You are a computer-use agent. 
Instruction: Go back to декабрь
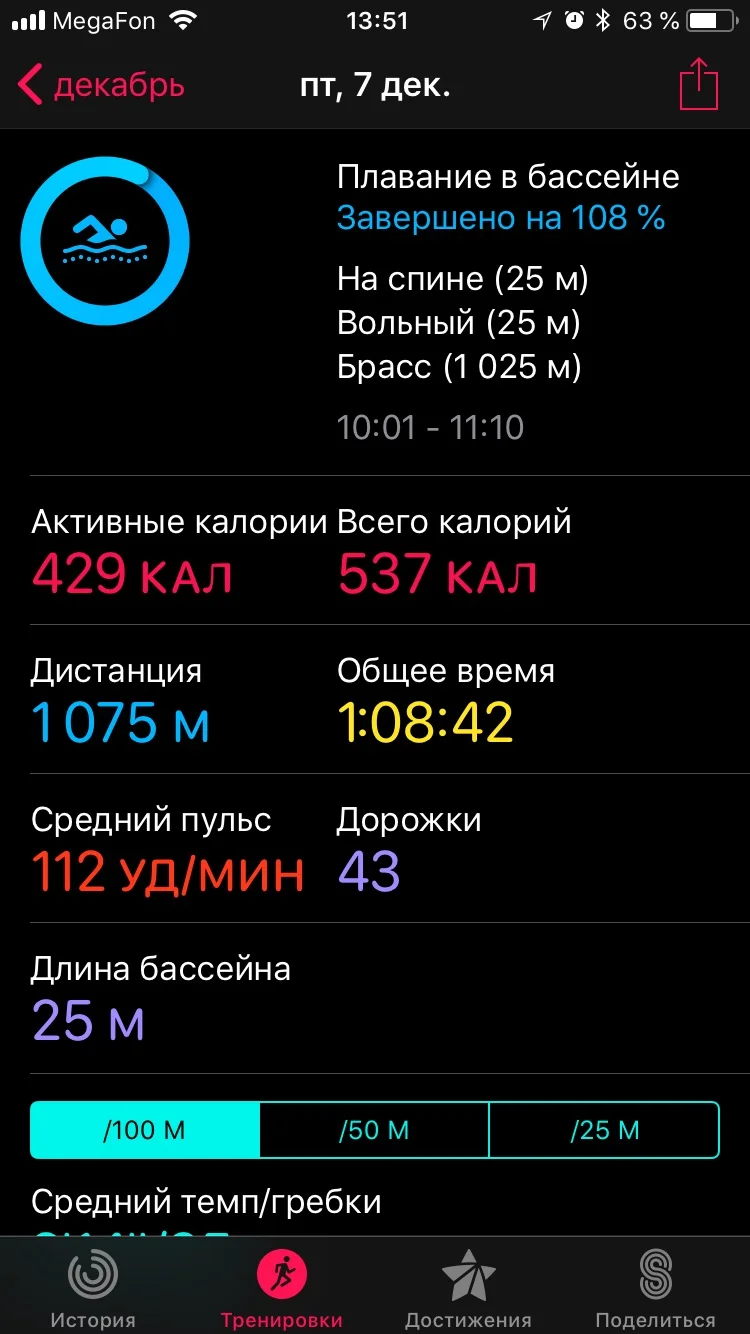[x=102, y=86]
